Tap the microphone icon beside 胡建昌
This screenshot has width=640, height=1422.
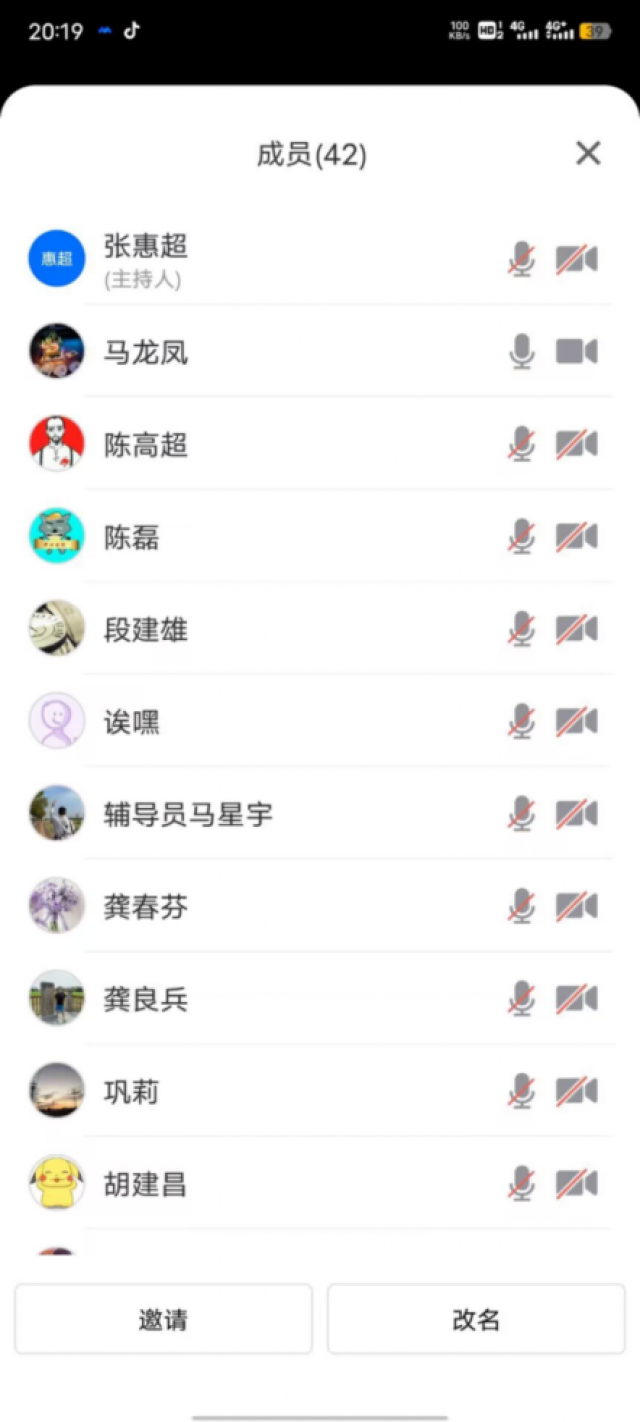521,1184
